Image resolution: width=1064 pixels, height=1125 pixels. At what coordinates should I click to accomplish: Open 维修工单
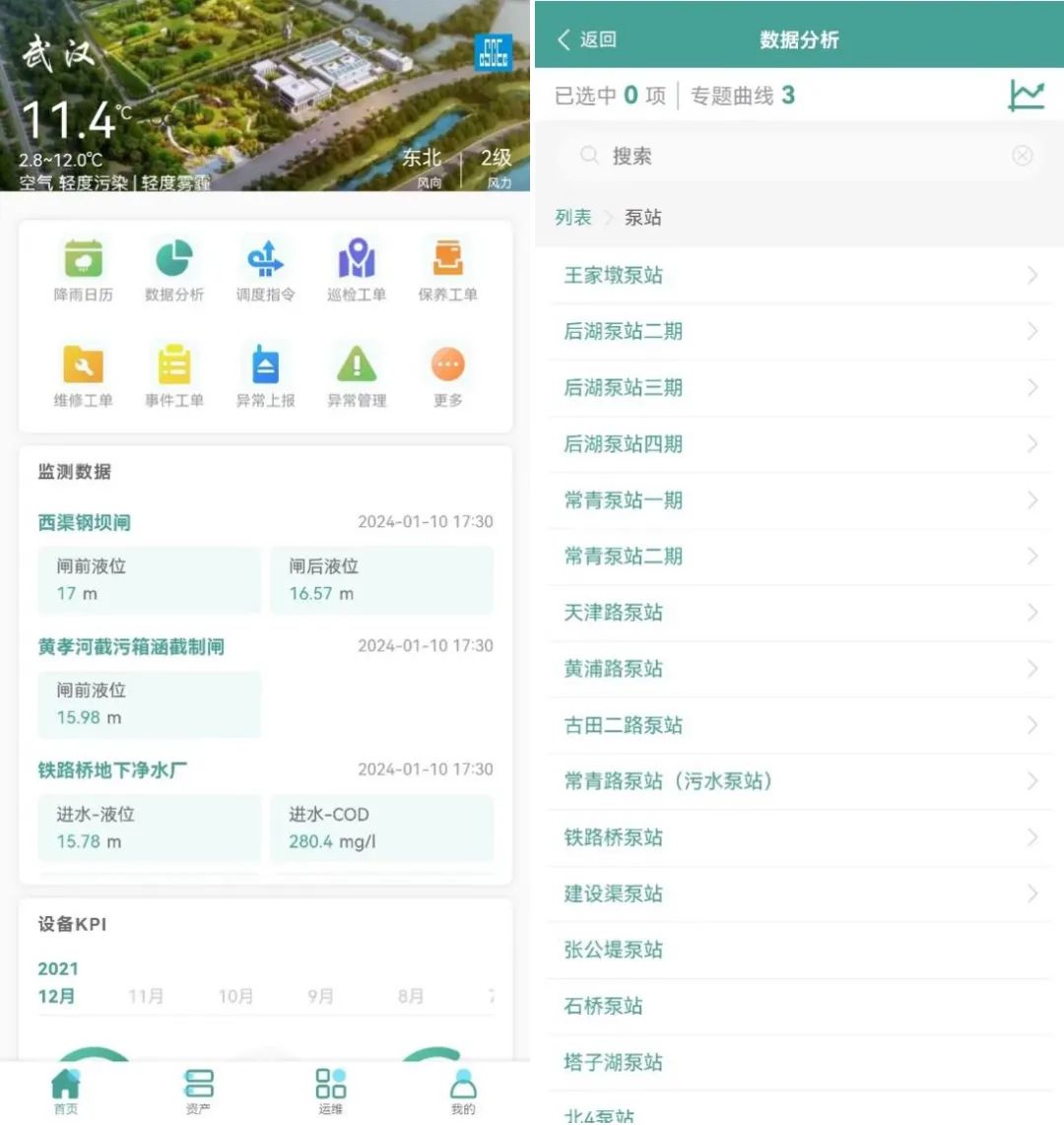pos(84,375)
